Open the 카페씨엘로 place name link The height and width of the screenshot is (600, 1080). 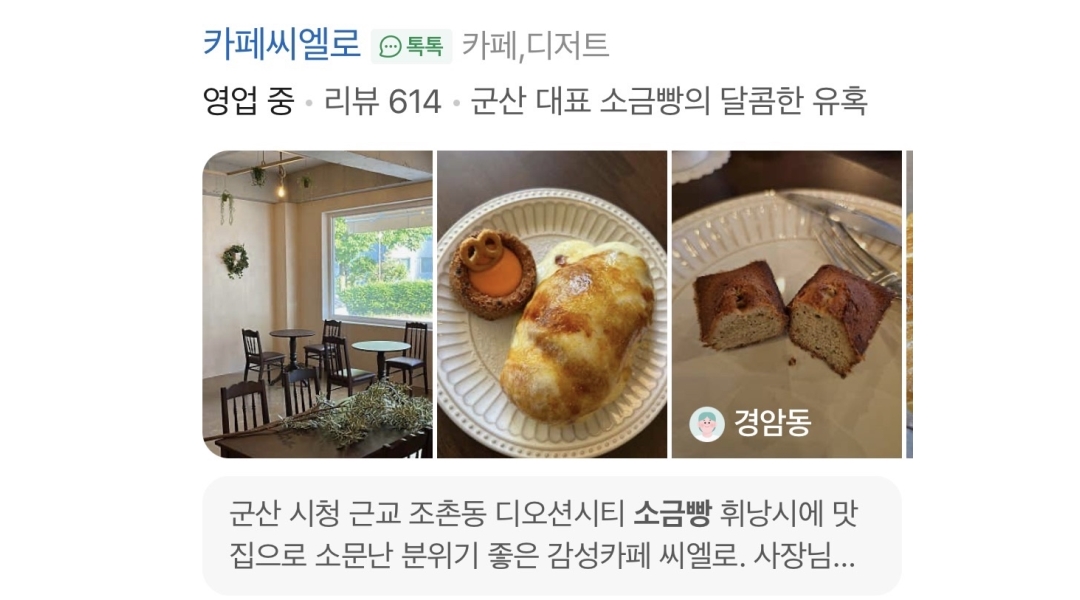[x=281, y=44]
